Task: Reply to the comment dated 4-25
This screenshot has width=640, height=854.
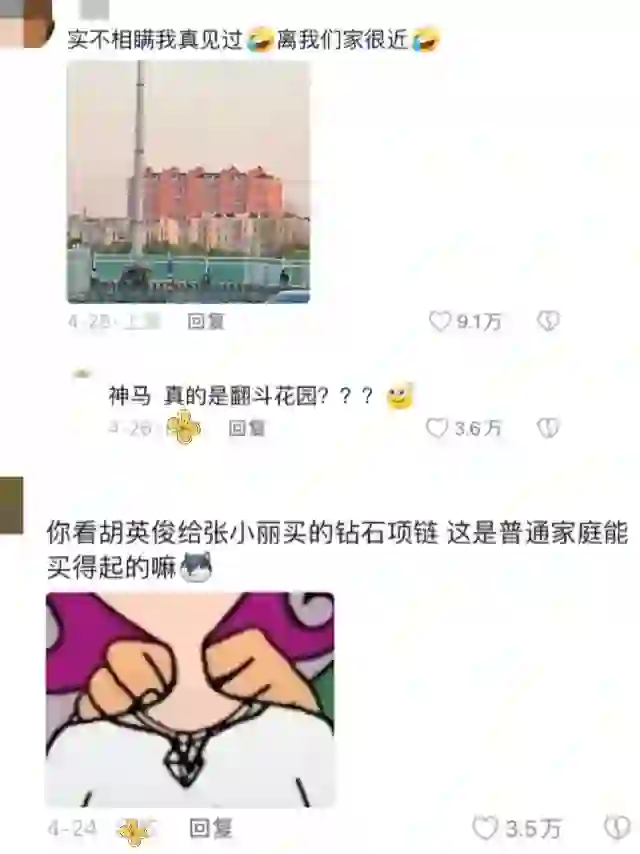Action: 207,321
